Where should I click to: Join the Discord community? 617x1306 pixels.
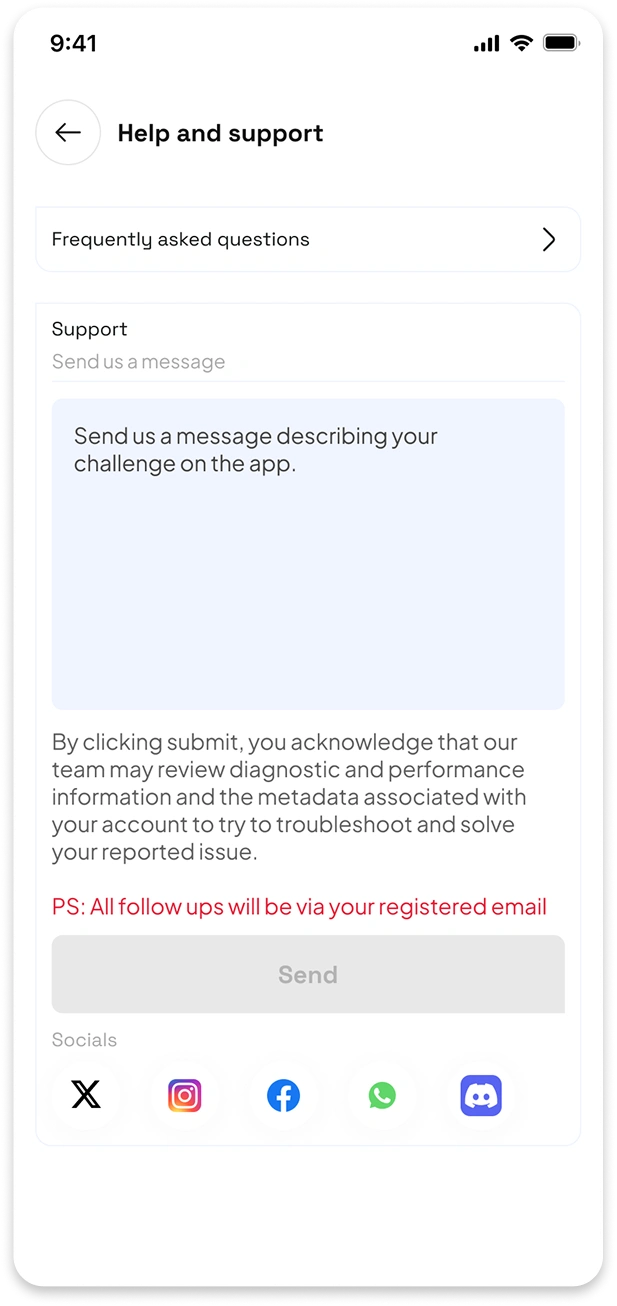pyautogui.click(x=481, y=1096)
